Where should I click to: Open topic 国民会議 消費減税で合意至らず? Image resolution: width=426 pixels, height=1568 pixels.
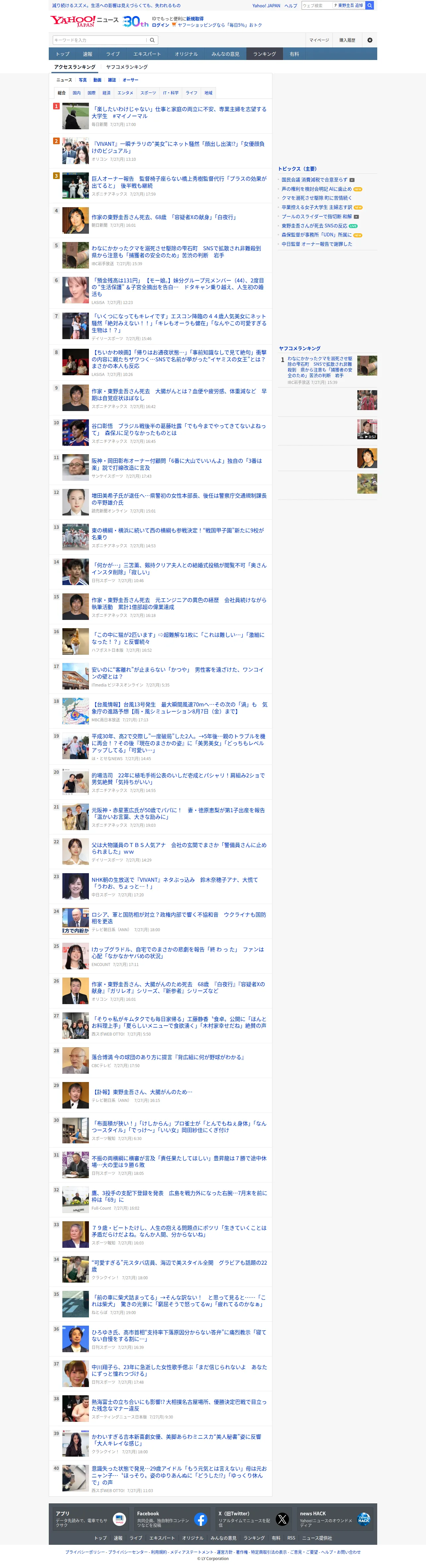314,180
